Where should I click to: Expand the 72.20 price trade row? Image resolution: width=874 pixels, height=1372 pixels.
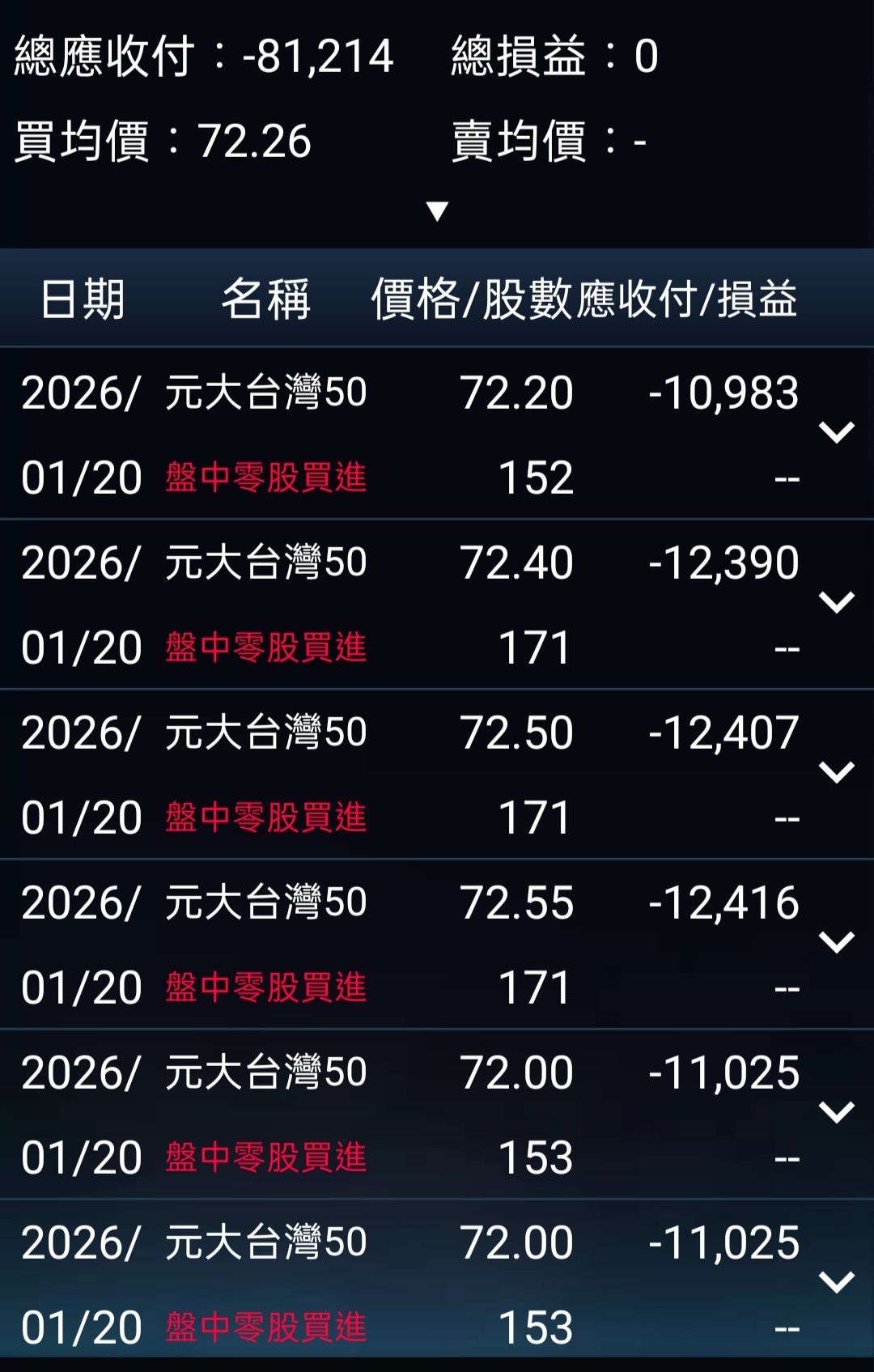point(837,432)
